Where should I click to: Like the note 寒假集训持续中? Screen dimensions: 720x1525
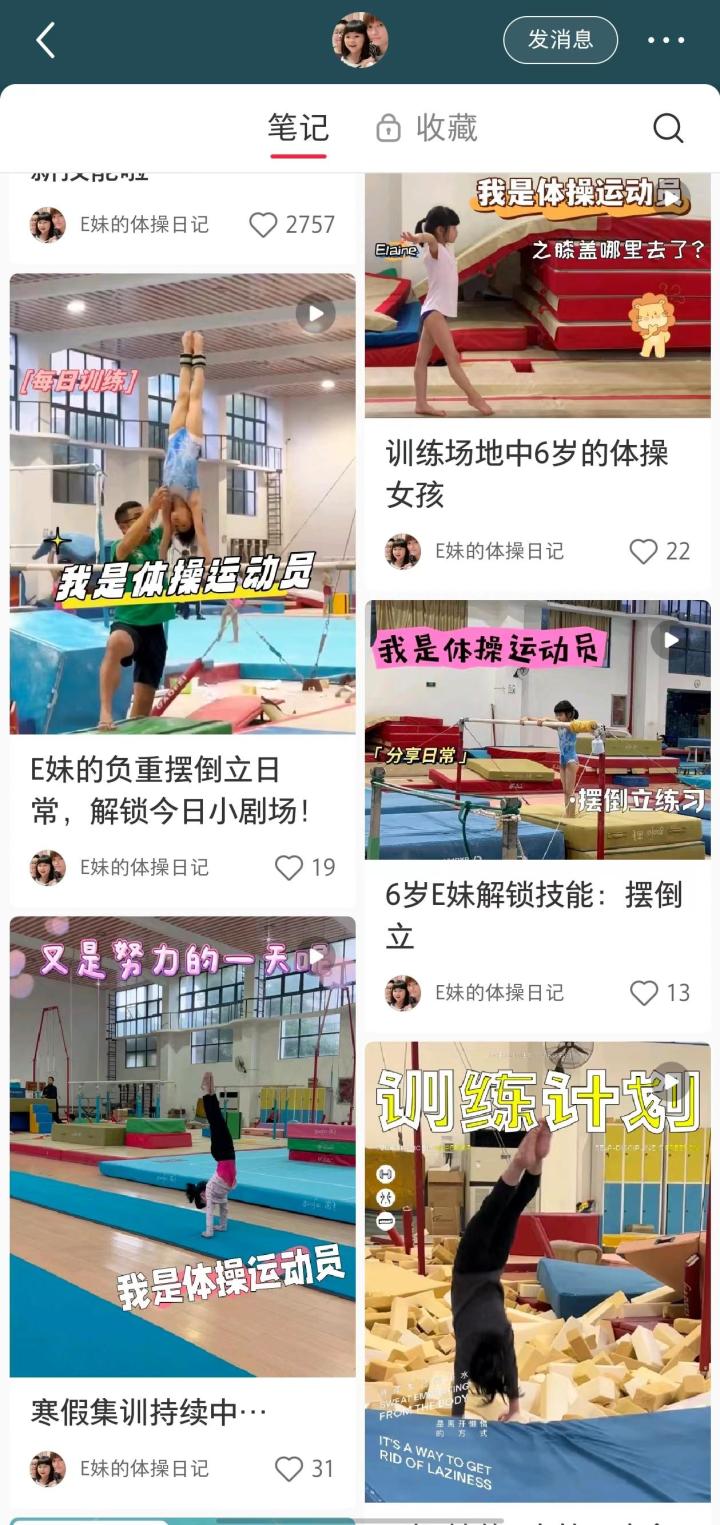point(289,1468)
